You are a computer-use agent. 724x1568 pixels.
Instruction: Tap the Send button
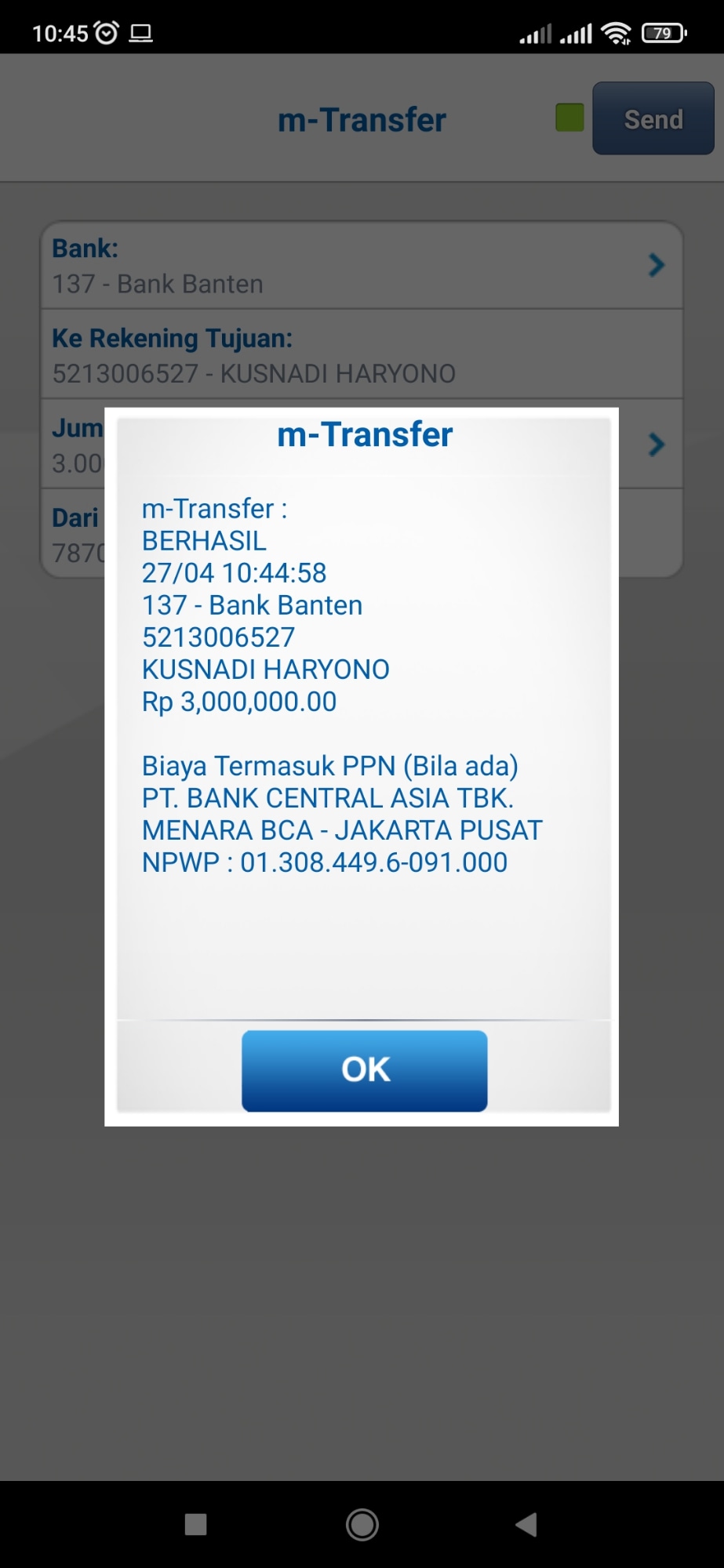(653, 119)
